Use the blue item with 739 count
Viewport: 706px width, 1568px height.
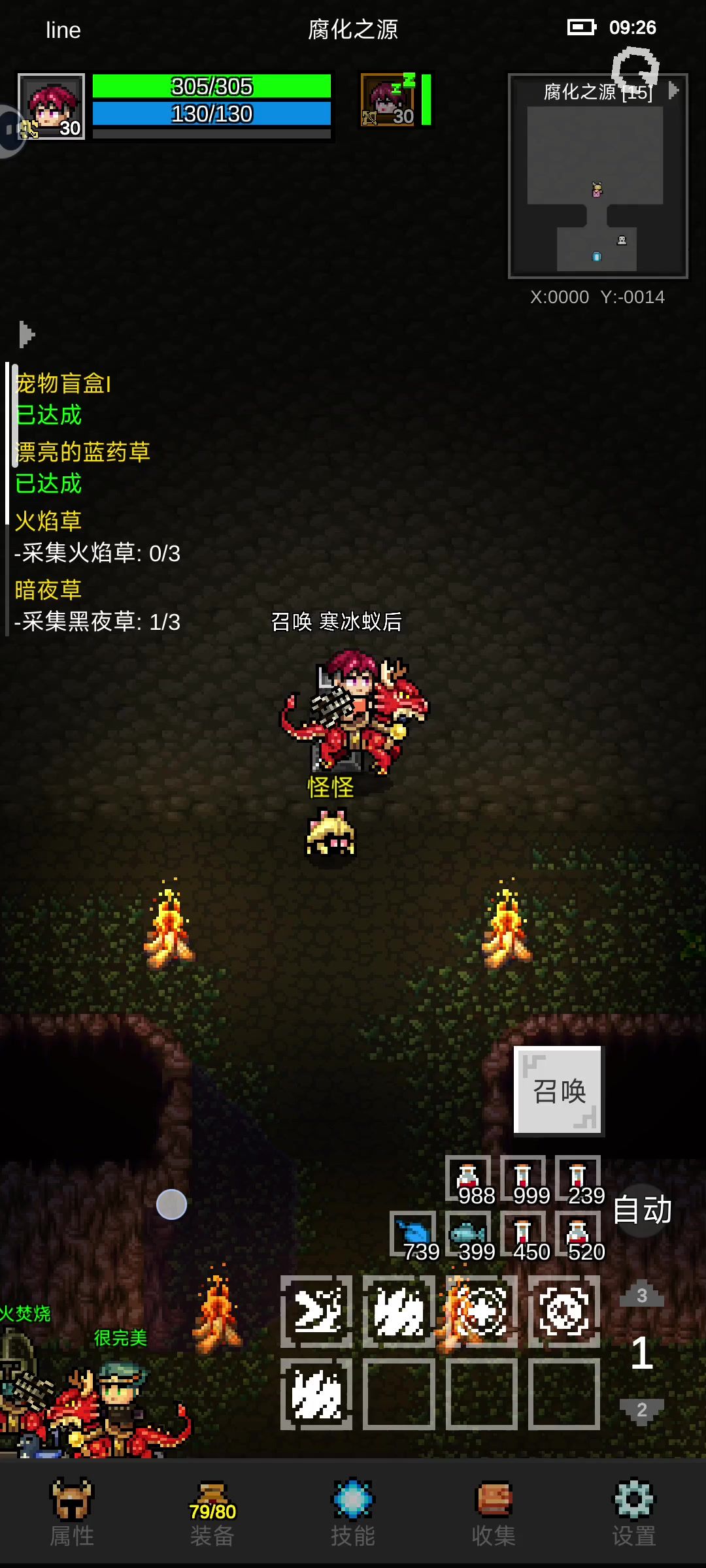(x=414, y=1236)
